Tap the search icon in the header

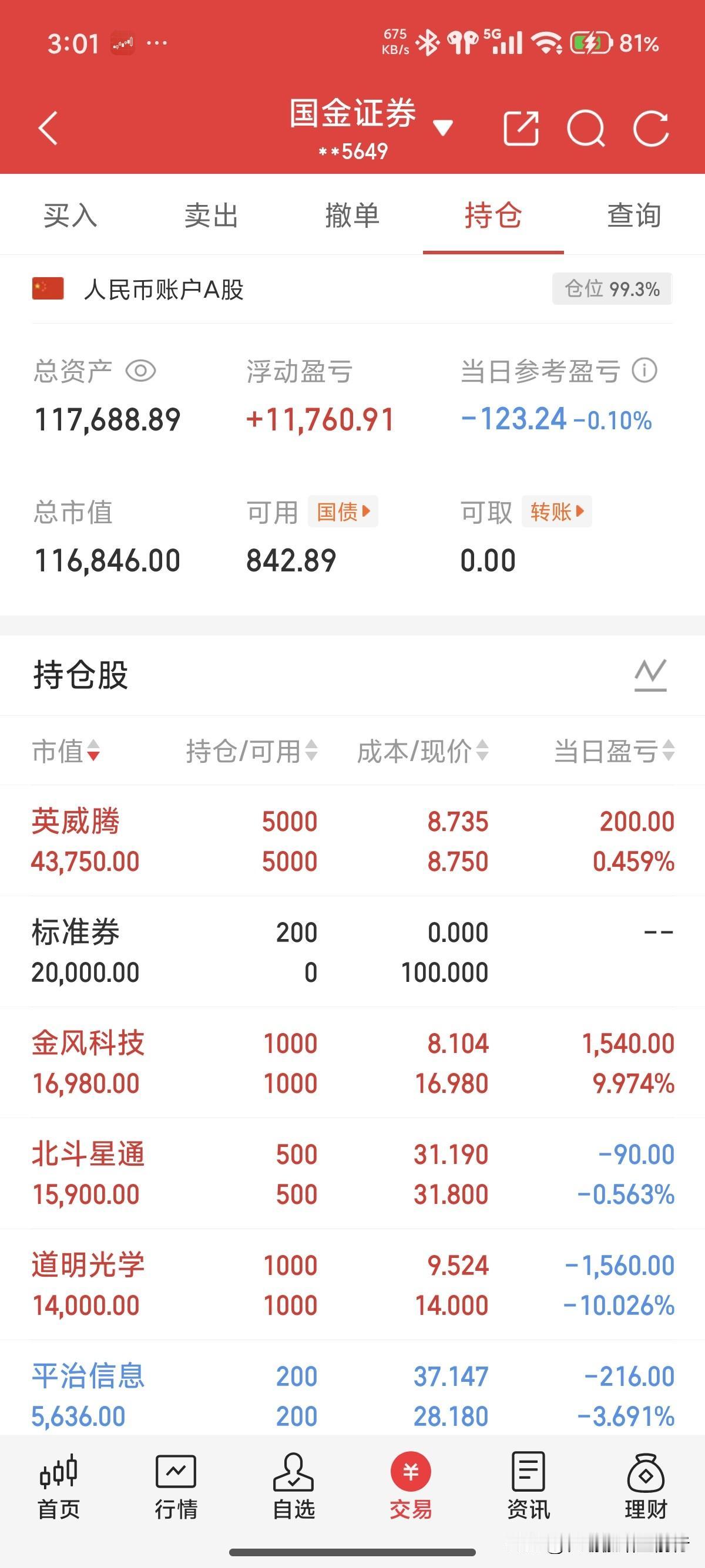click(x=586, y=128)
